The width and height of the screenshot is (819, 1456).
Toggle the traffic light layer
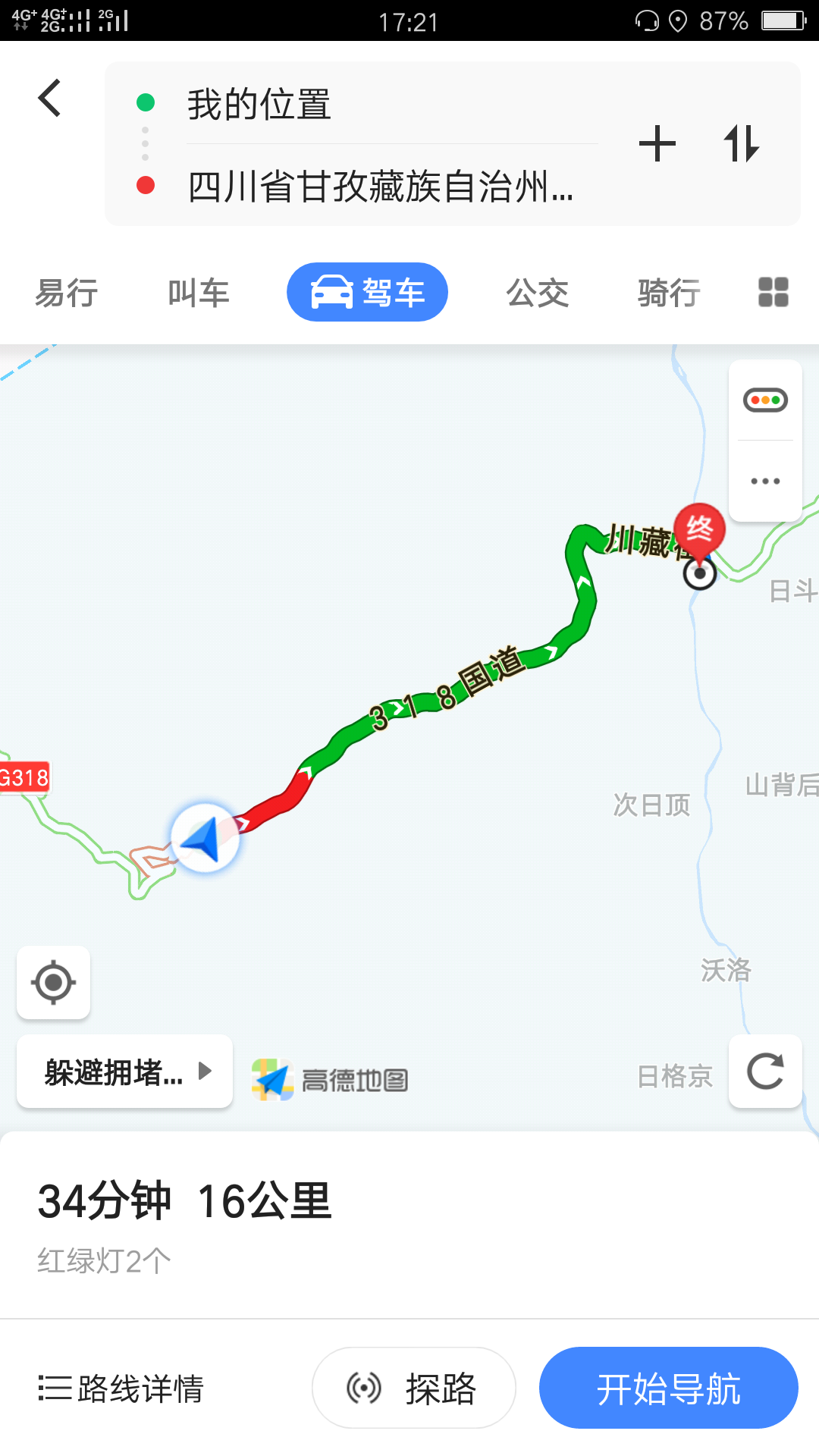[x=766, y=400]
